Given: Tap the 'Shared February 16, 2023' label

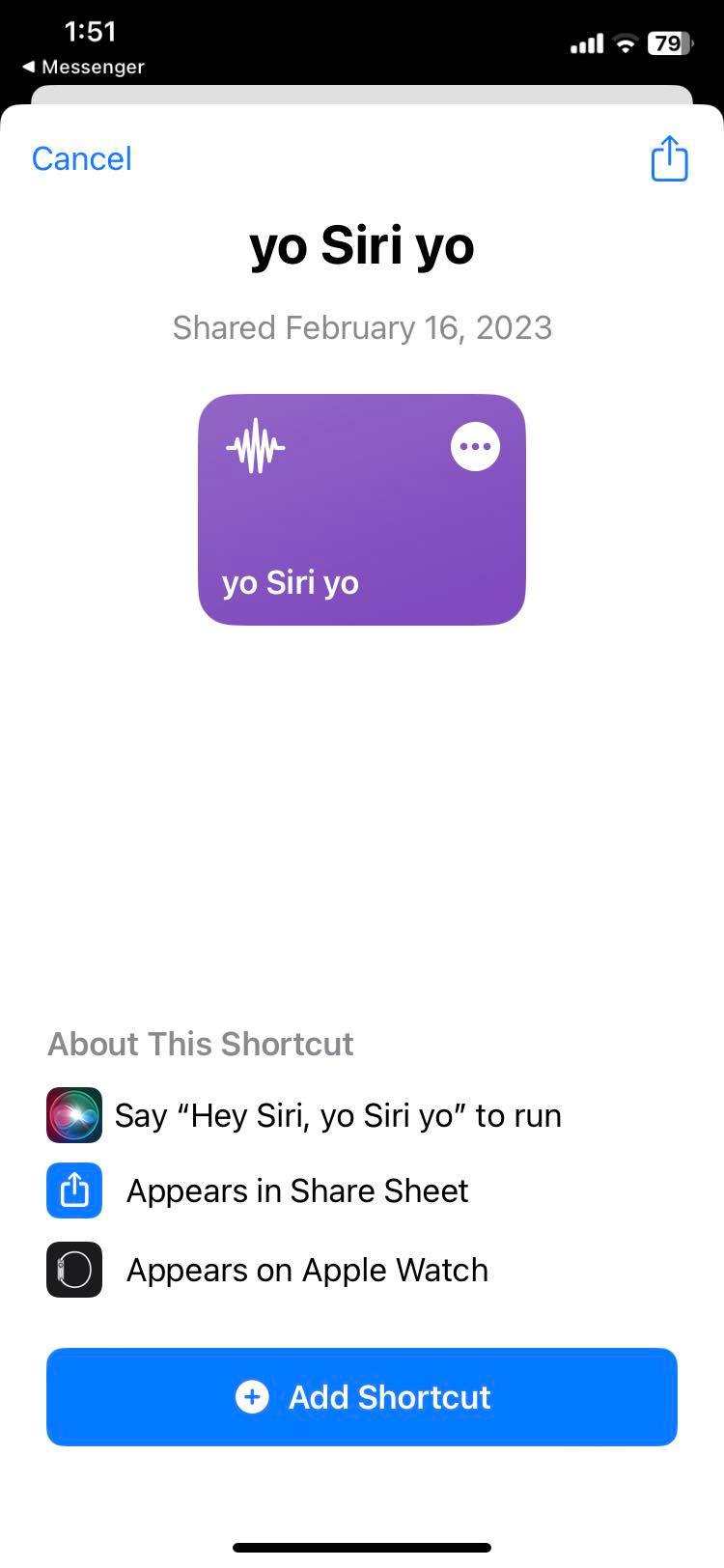Looking at the screenshot, I should [x=361, y=327].
